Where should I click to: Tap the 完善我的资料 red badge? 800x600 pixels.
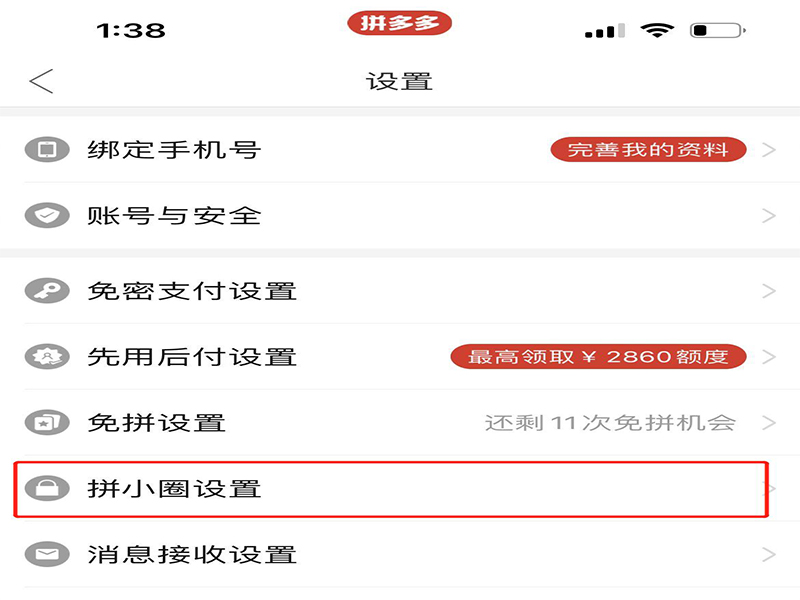click(649, 150)
